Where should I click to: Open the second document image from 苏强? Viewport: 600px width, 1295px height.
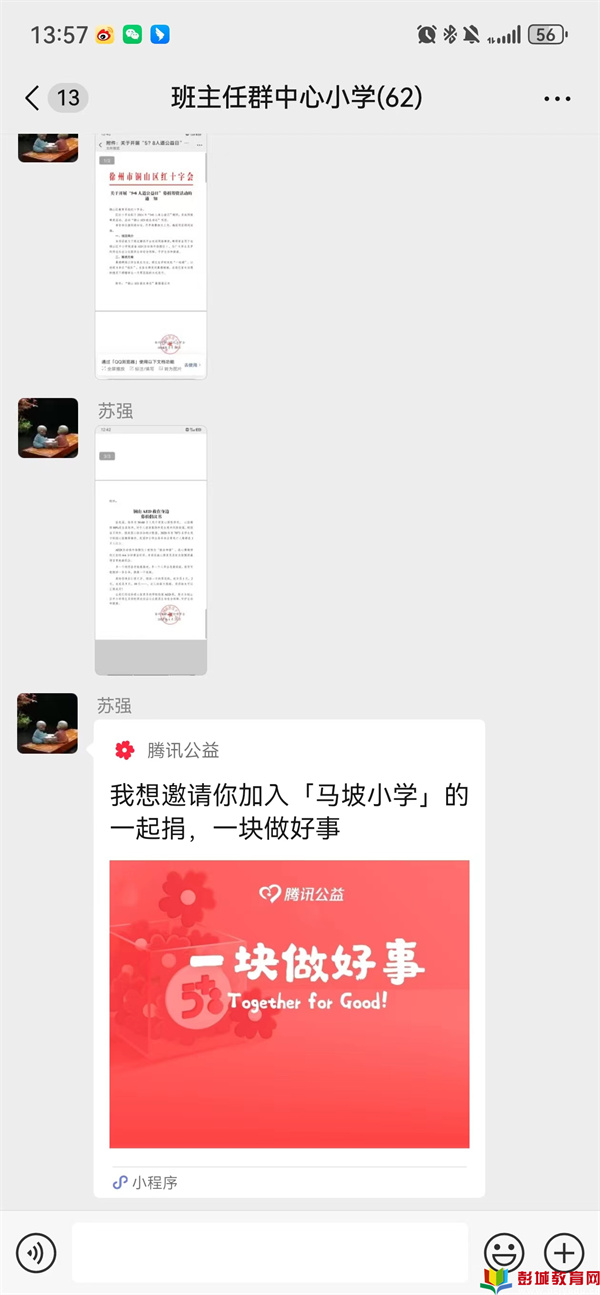(151, 550)
